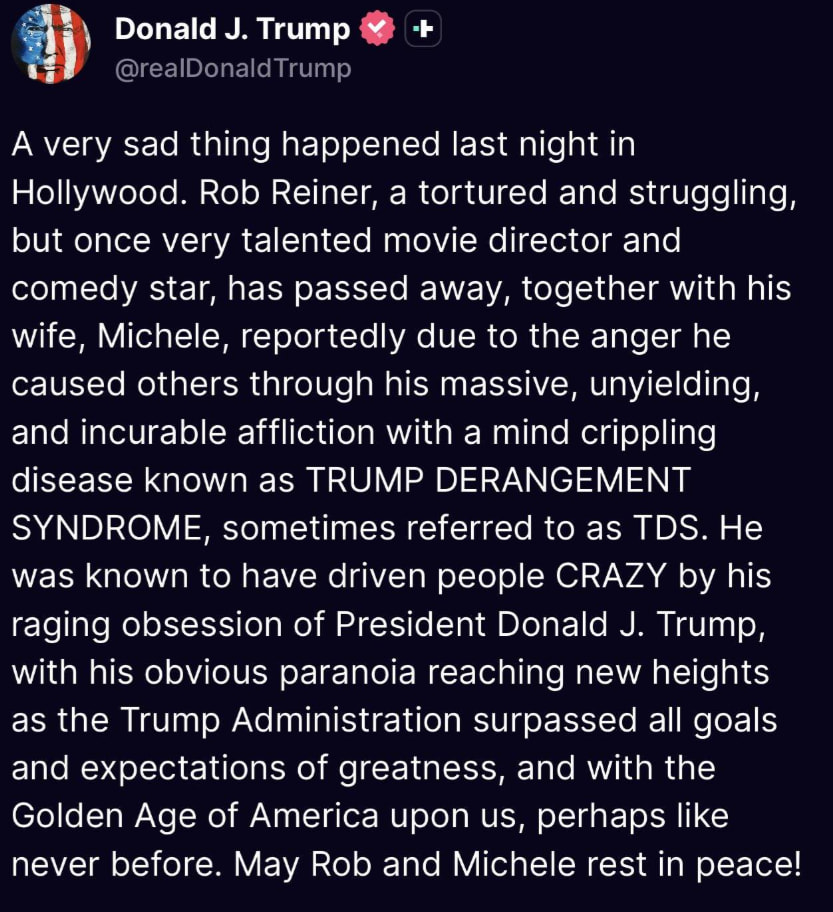Open the @realDonaldTrump handle
The image size is (833, 912).
pyautogui.click(x=233, y=68)
